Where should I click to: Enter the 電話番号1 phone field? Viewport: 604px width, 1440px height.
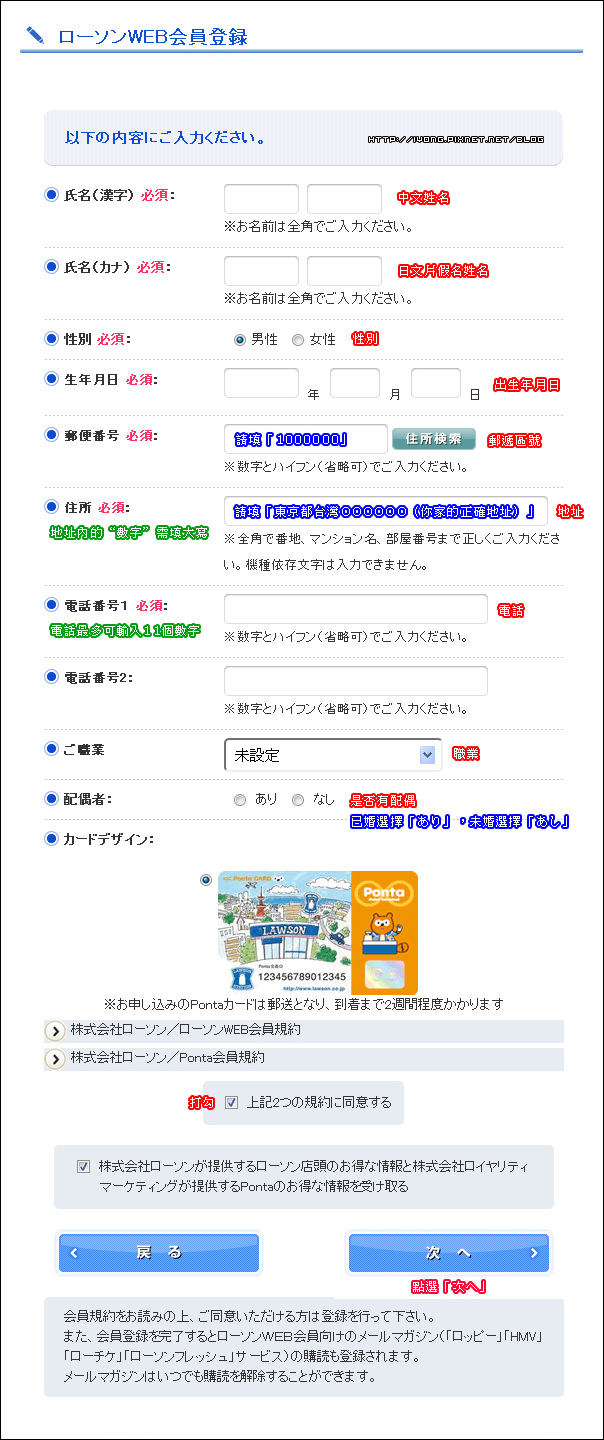[x=355, y=609]
